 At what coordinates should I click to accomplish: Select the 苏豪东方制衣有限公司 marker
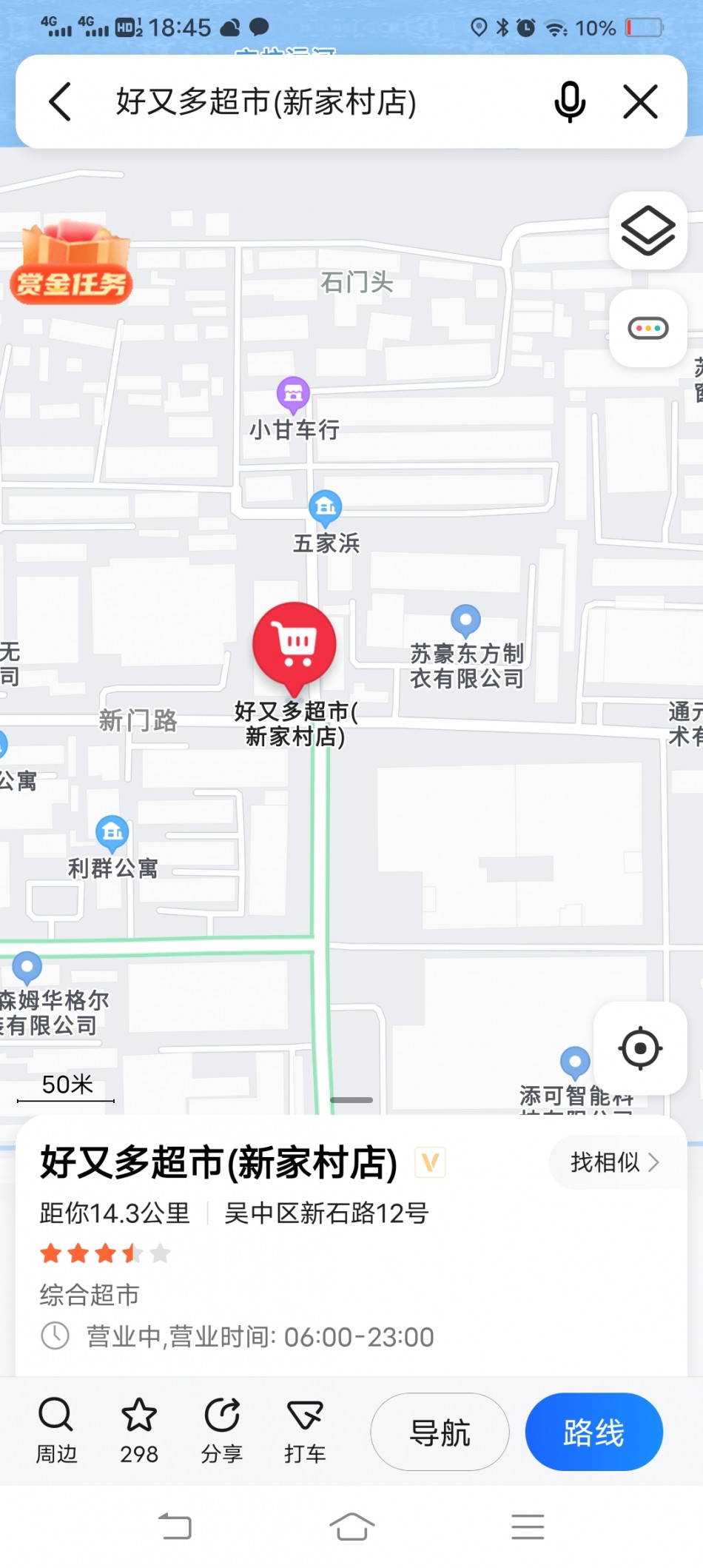(465, 621)
